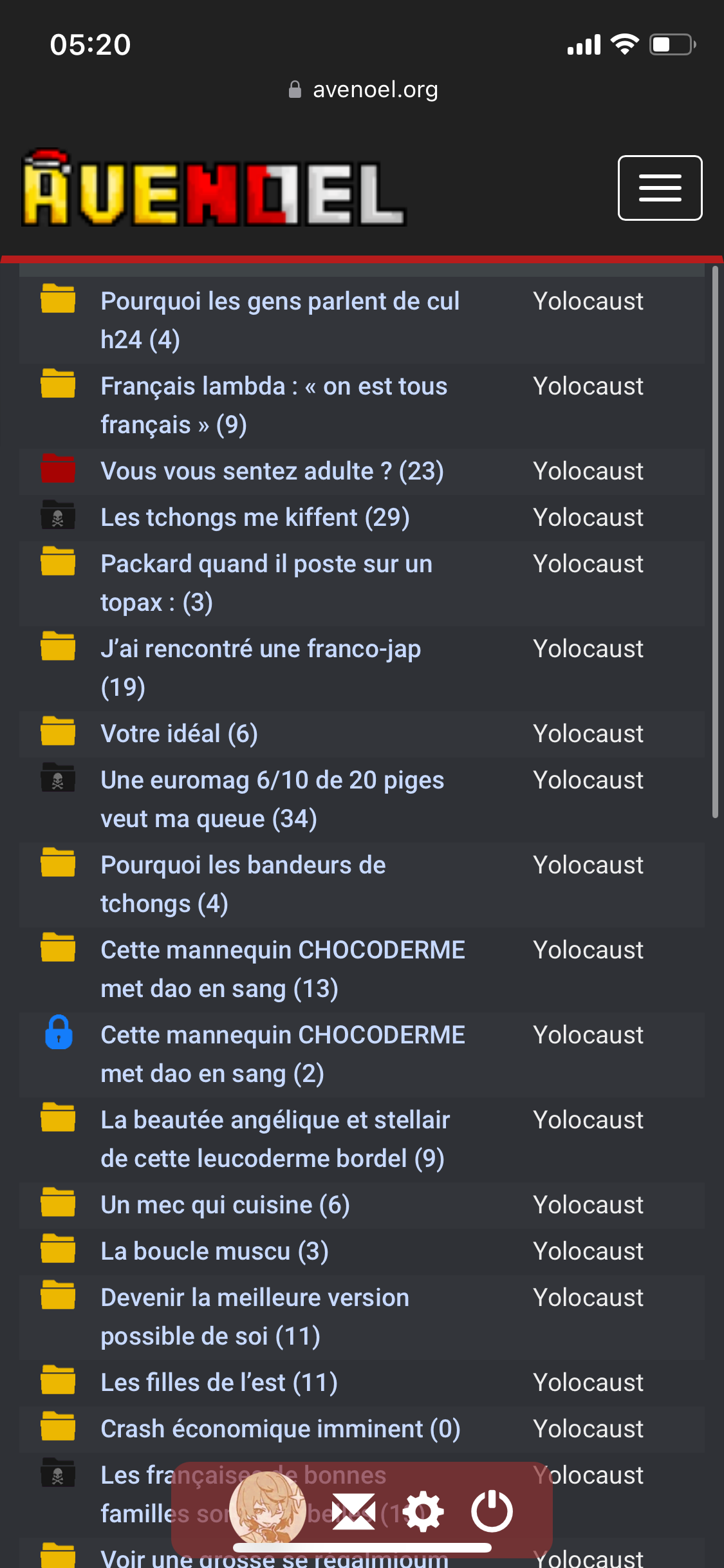Viewport: 724px width, 1568px height.
Task: Open the profile avatar in floating bar
Action: pyautogui.click(x=268, y=1508)
